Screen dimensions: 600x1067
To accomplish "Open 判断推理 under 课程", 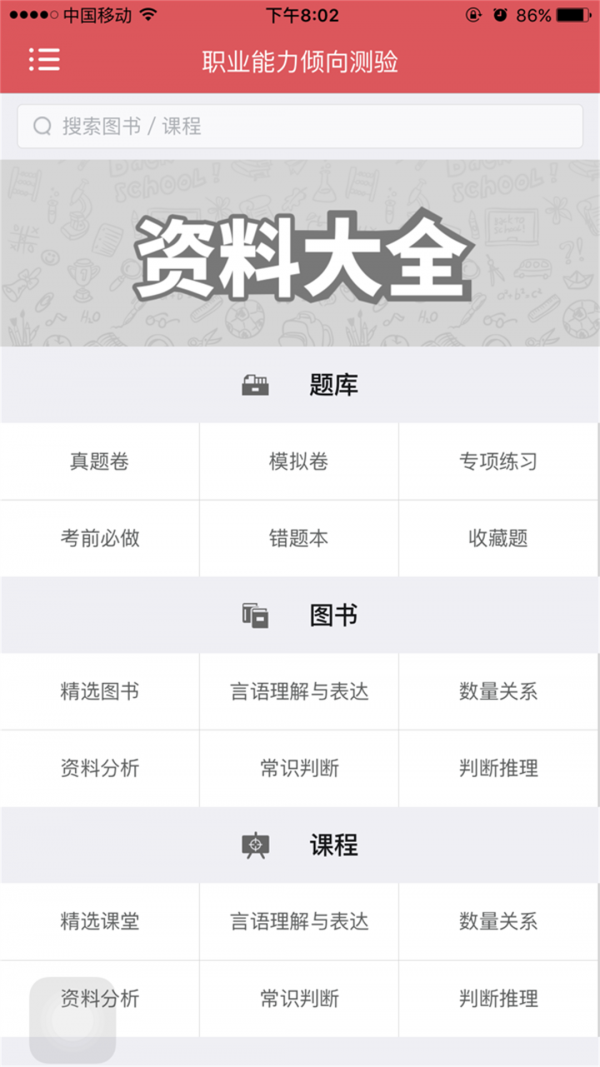I will pos(498,998).
